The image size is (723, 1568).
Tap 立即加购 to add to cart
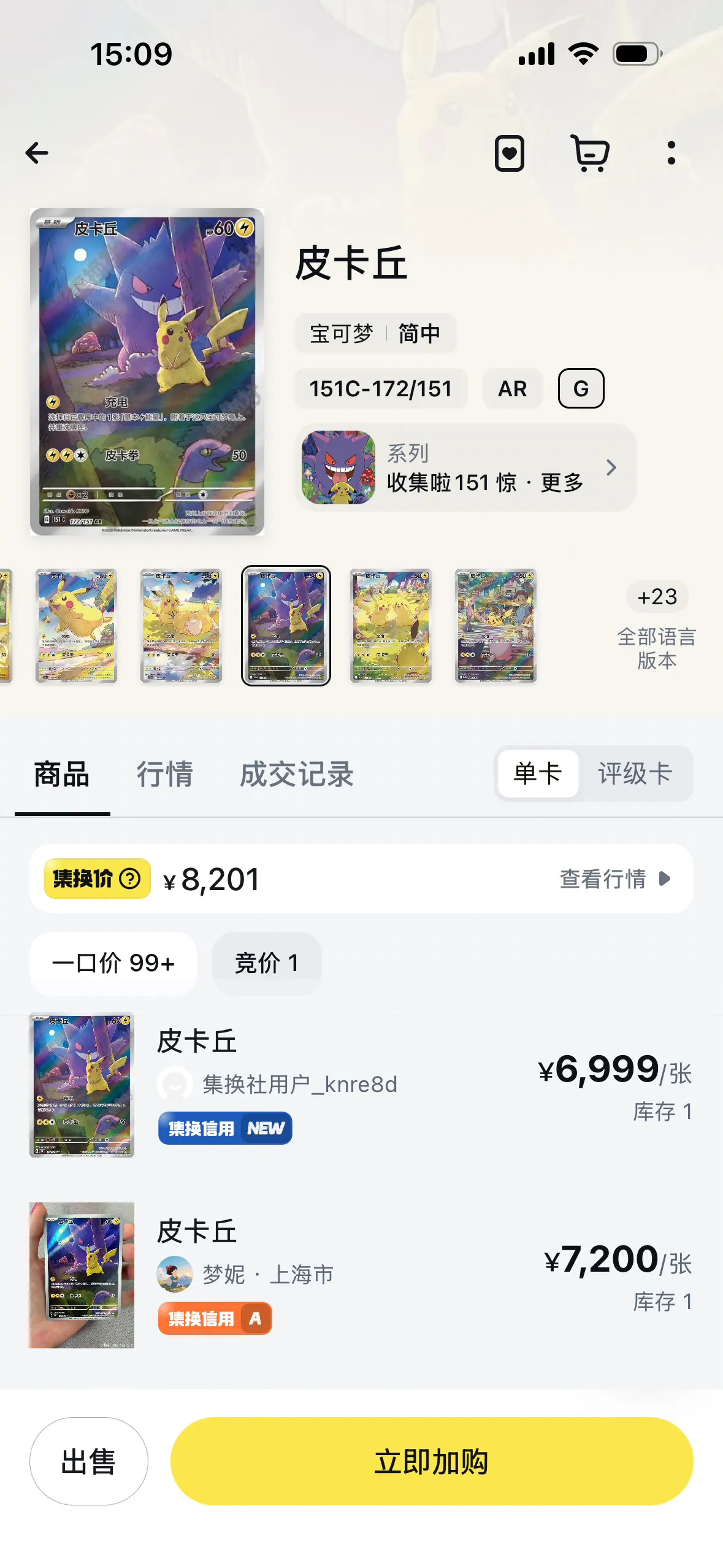pyautogui.click(x=432, y=1461)
